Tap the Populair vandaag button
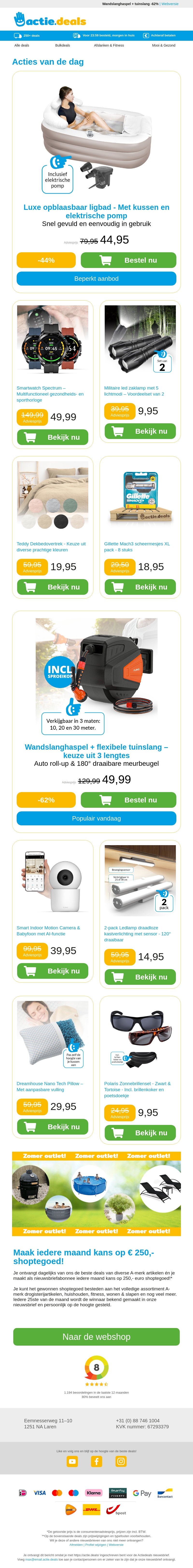The image size is (193, 1568). [96, 818]
